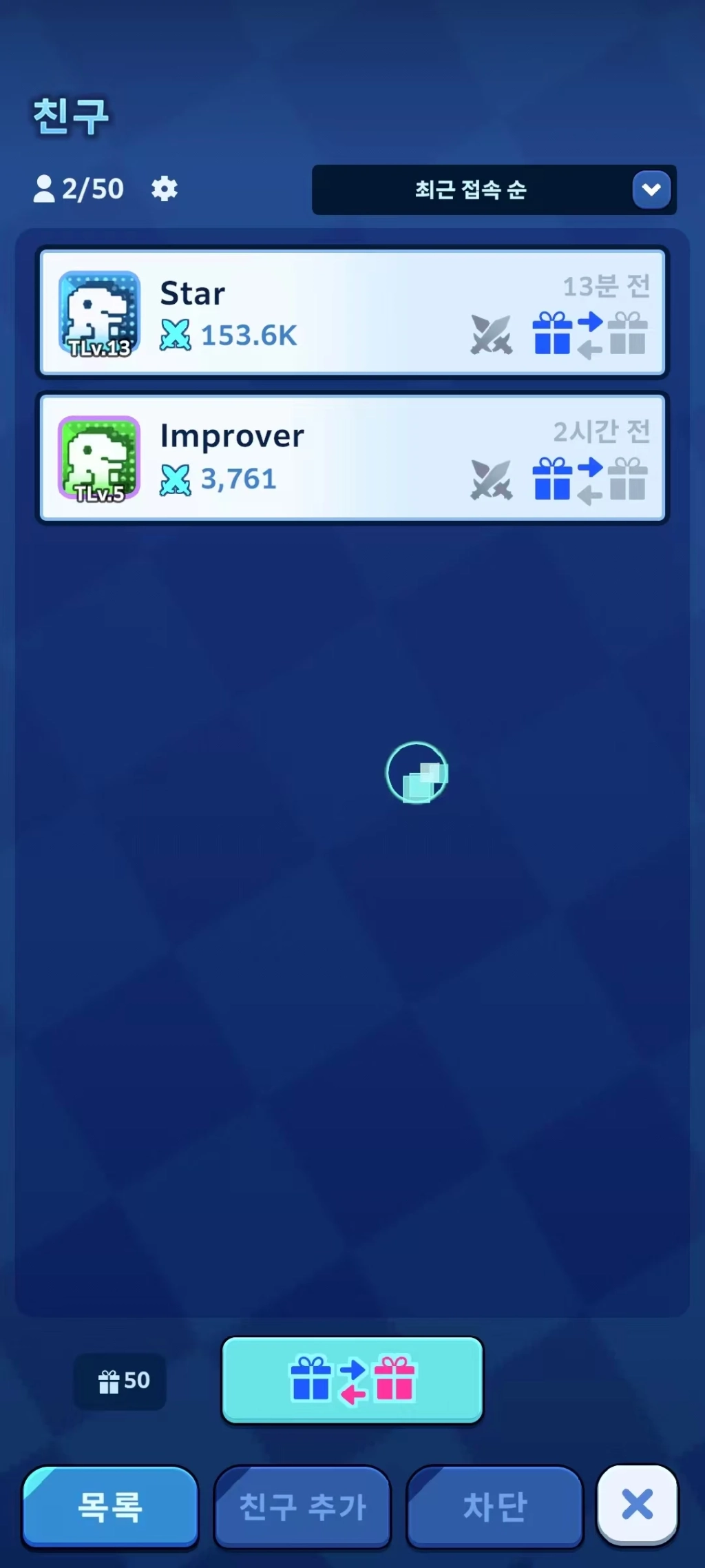Tap the battle swords icon for Improver

click(492, 479)
